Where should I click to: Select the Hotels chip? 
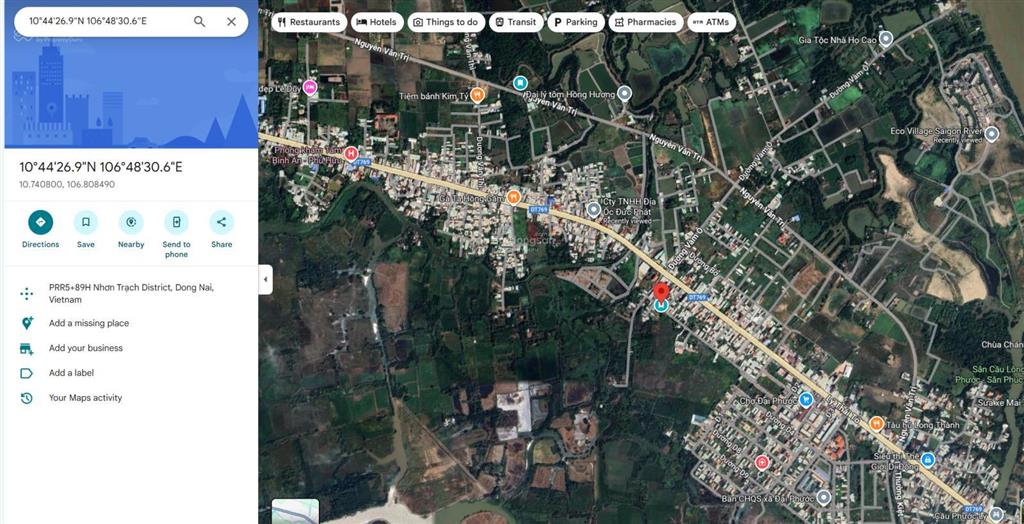click(377, 22)
